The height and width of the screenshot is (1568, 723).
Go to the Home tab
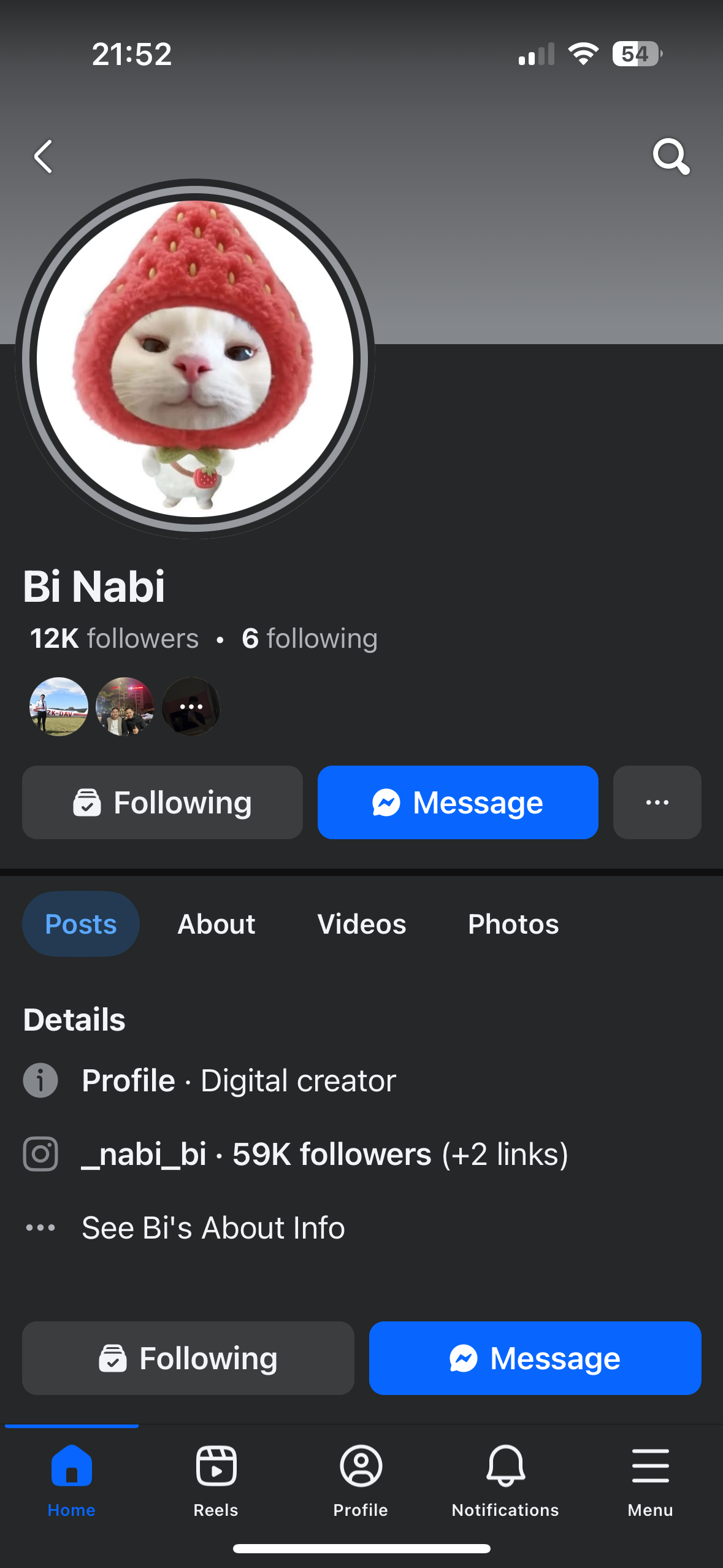pos(72,1479)
